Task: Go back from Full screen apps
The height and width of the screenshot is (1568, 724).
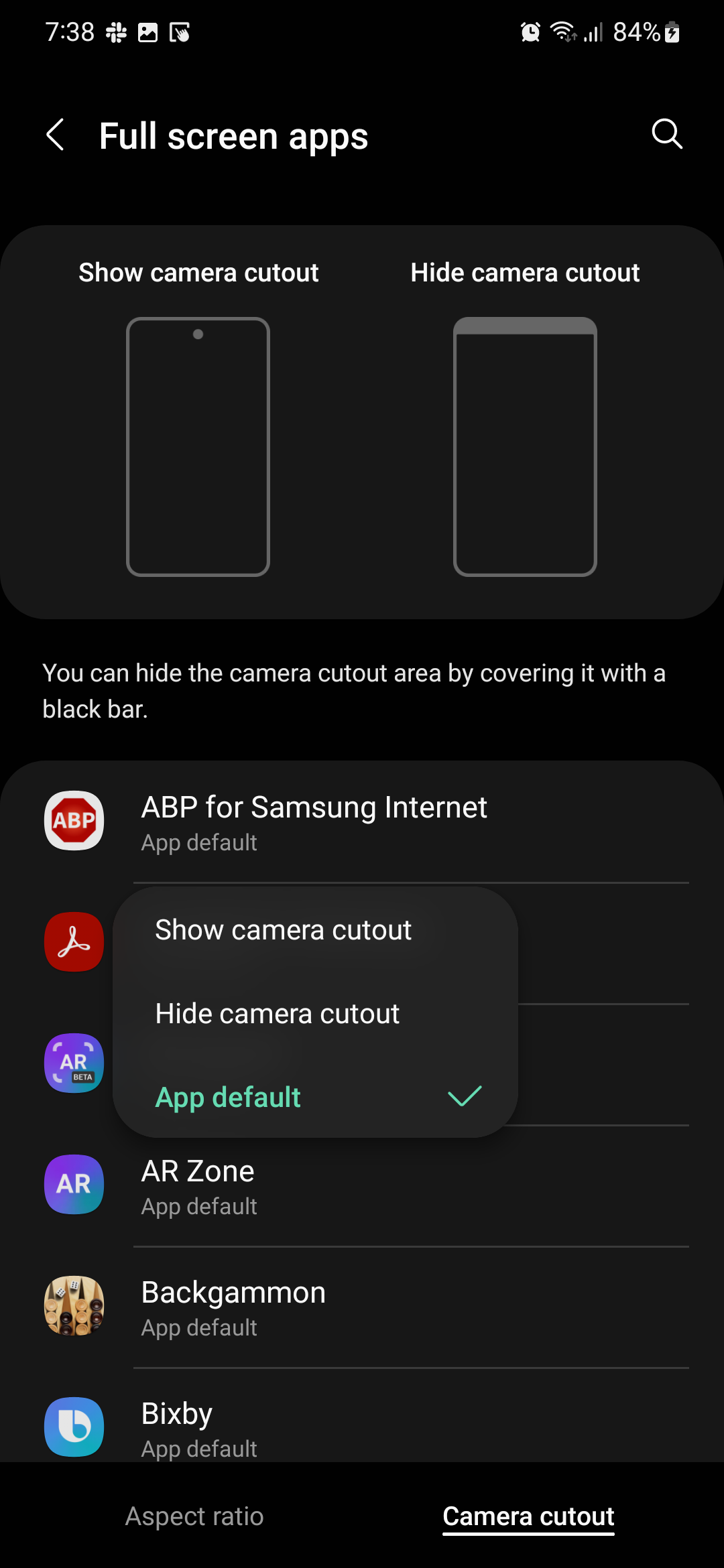Action: click(56, 135)
